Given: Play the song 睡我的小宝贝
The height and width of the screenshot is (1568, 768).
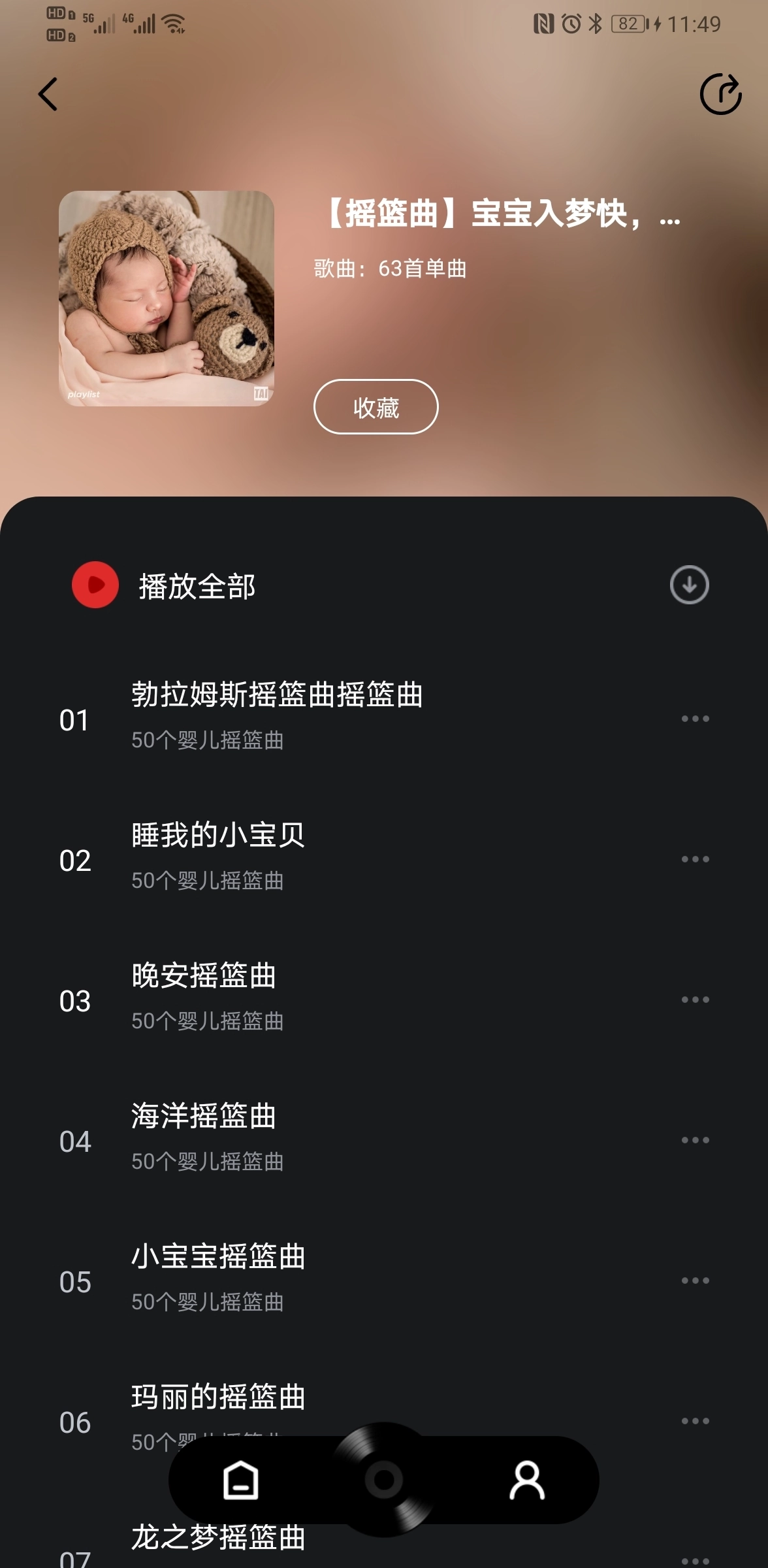Looking at the screenshot, I should pyautogui.click(x=218, y=836).
